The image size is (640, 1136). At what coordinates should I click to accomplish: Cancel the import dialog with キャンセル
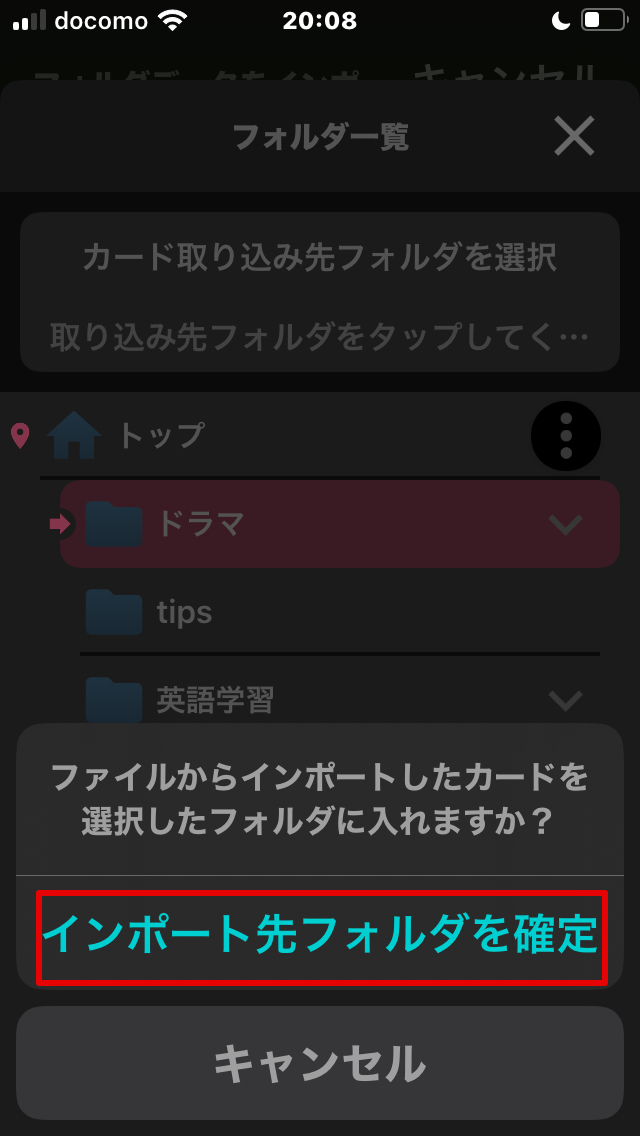(x=320, y=1063)
